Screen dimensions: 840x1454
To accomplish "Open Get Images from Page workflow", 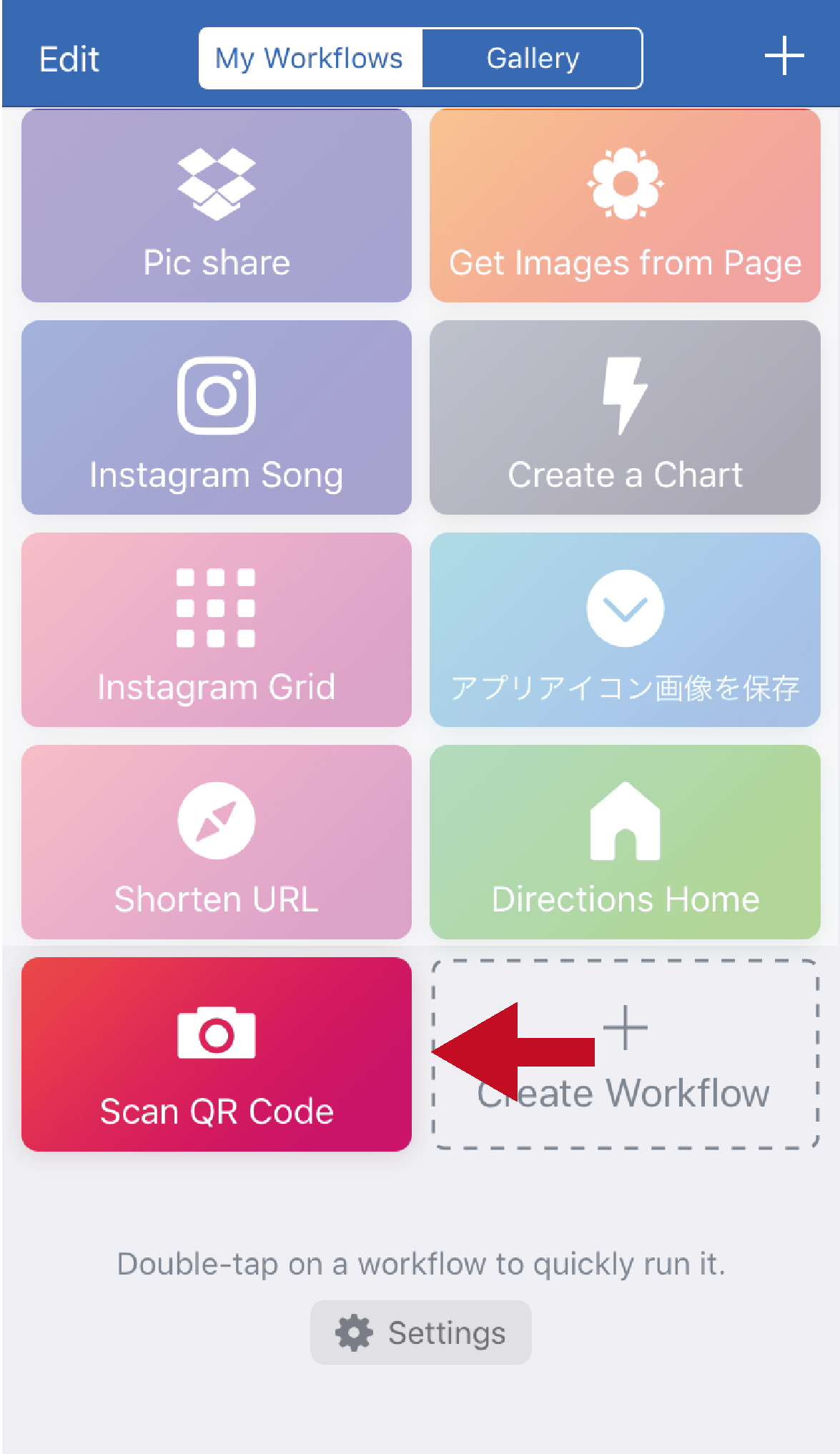I will (x=625, y=206).
